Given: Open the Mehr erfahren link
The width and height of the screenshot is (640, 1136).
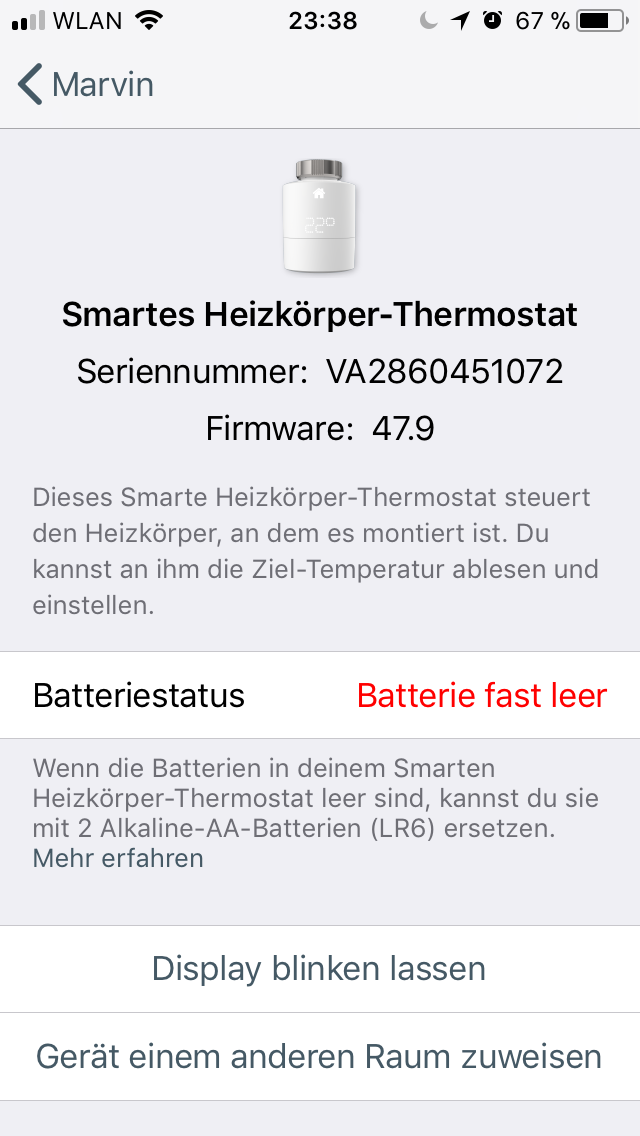Looking at the screenshot, I should (x=118, y=858).
